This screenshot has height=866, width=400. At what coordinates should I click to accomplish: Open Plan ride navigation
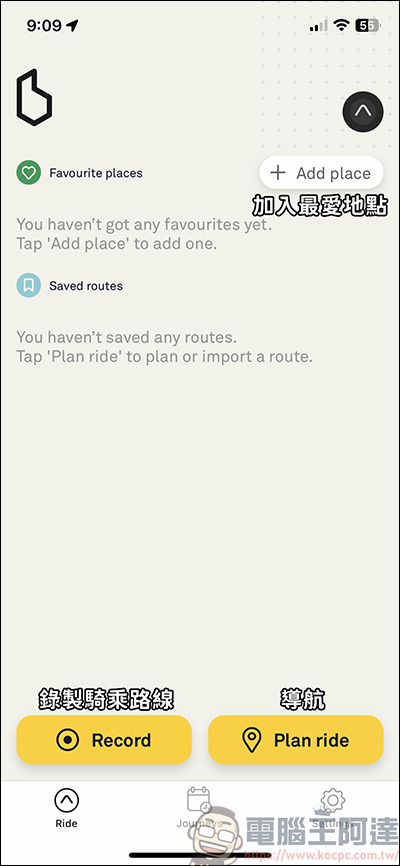(296, 740)
